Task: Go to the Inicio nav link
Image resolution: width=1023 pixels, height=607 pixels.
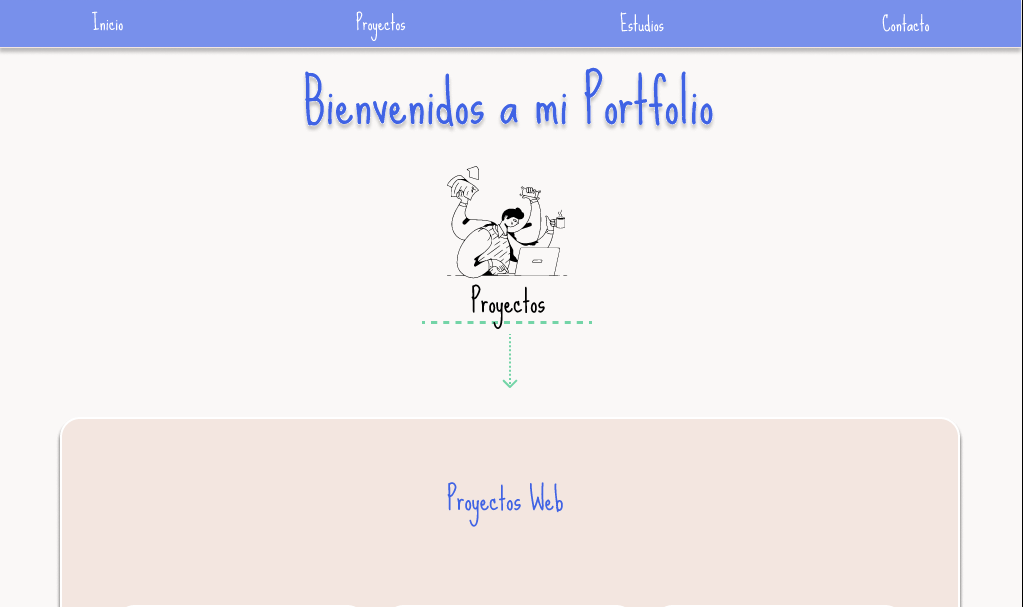Action: pos(108,23)
